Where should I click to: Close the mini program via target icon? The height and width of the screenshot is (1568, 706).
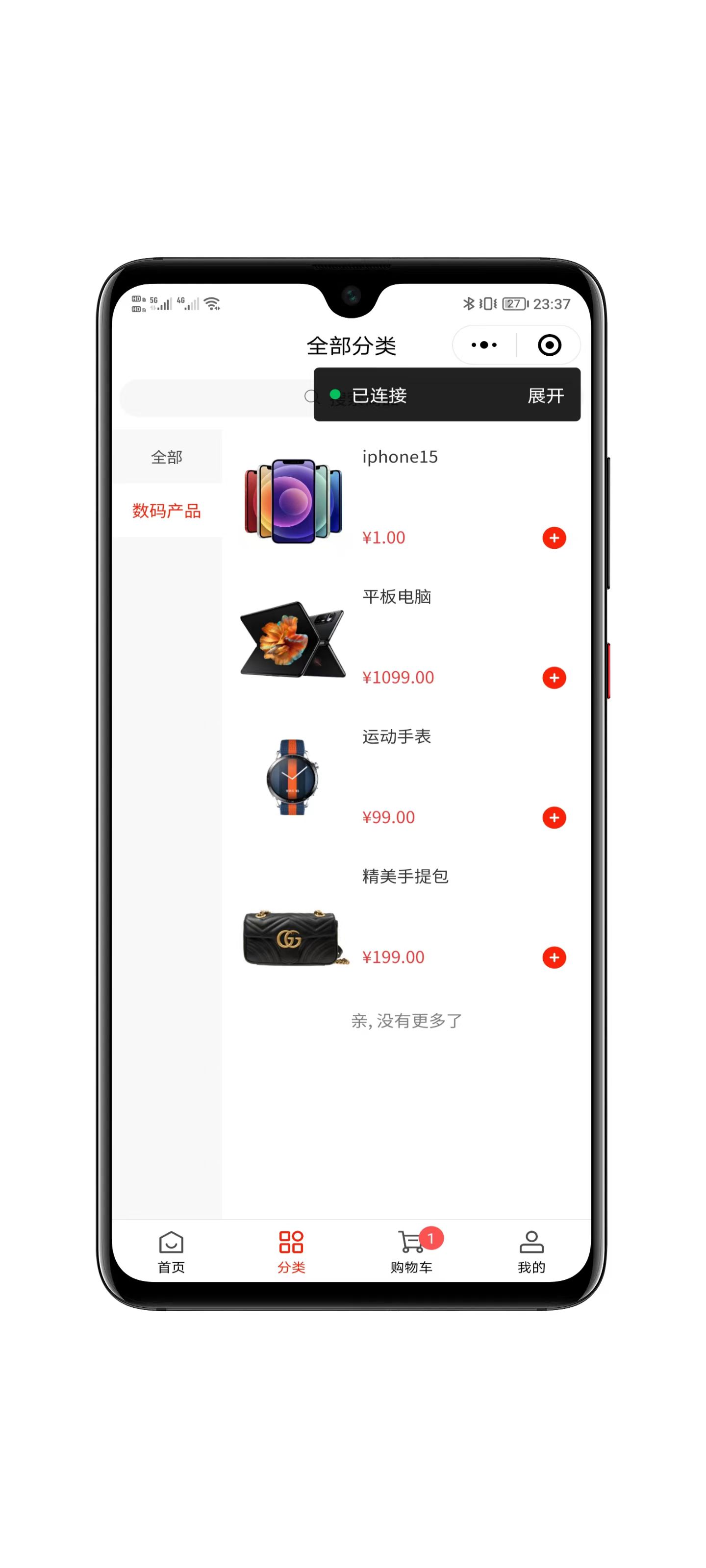(x=549, y=345)
